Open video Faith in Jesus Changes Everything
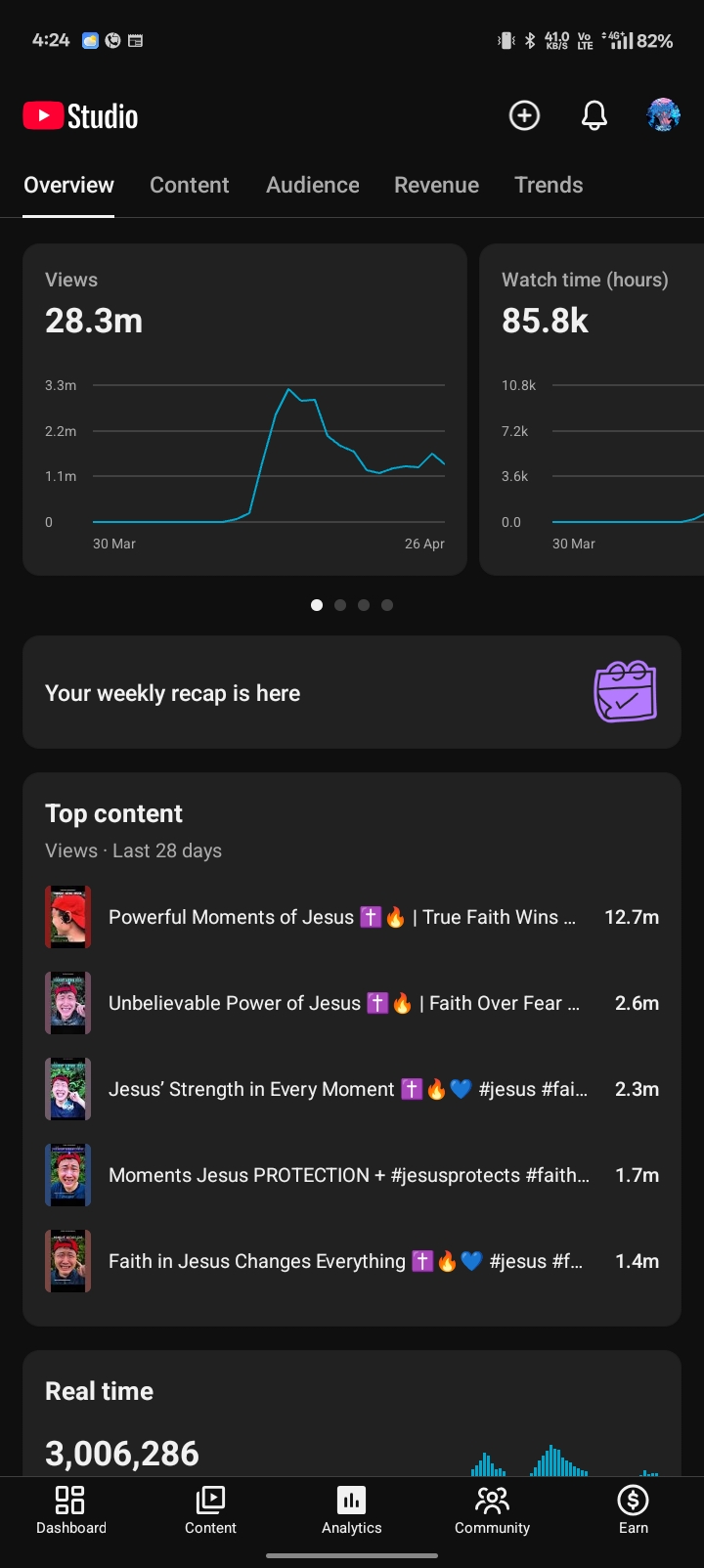The height and width of the screenshot is (1568, 704). click(x=352, y=1261)
